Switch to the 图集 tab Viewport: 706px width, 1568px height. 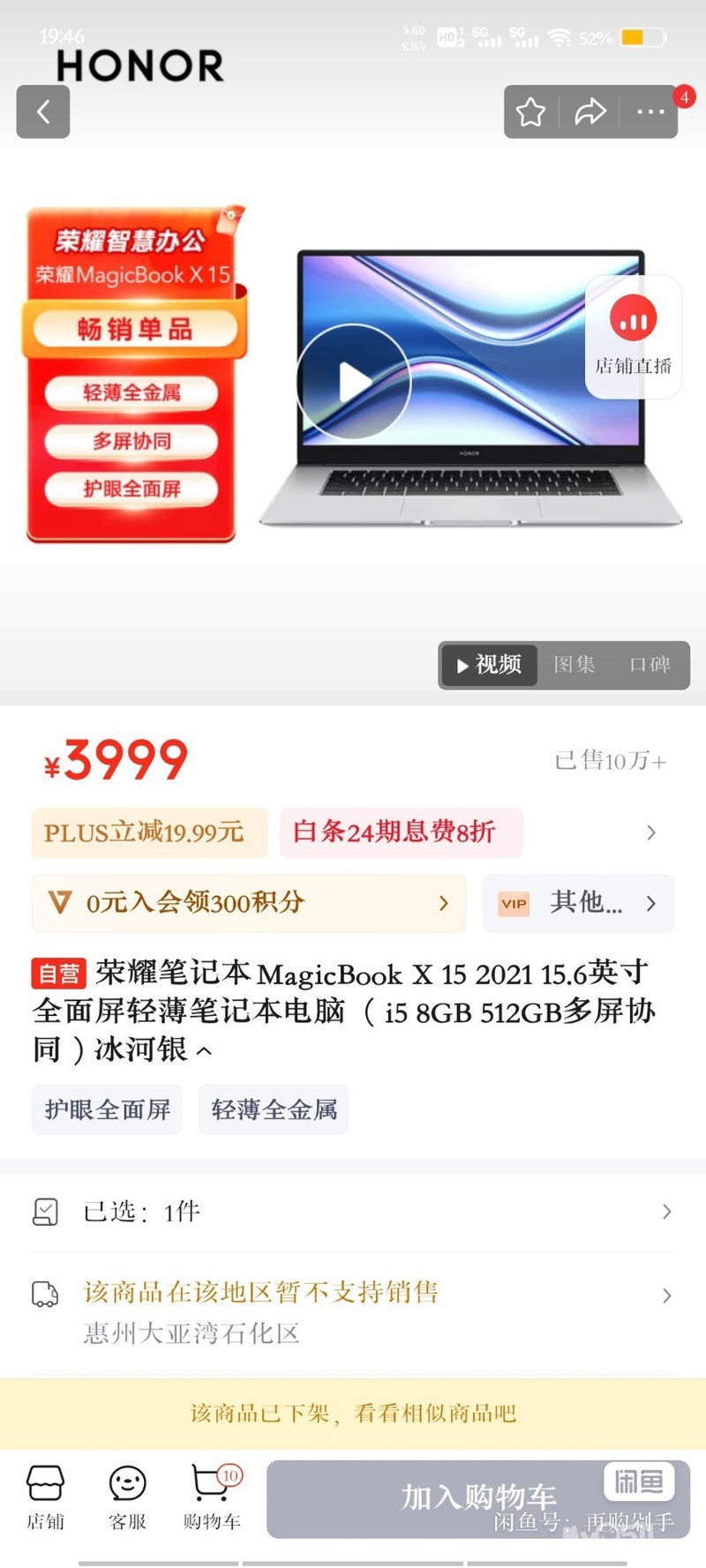tap(575, 665)
